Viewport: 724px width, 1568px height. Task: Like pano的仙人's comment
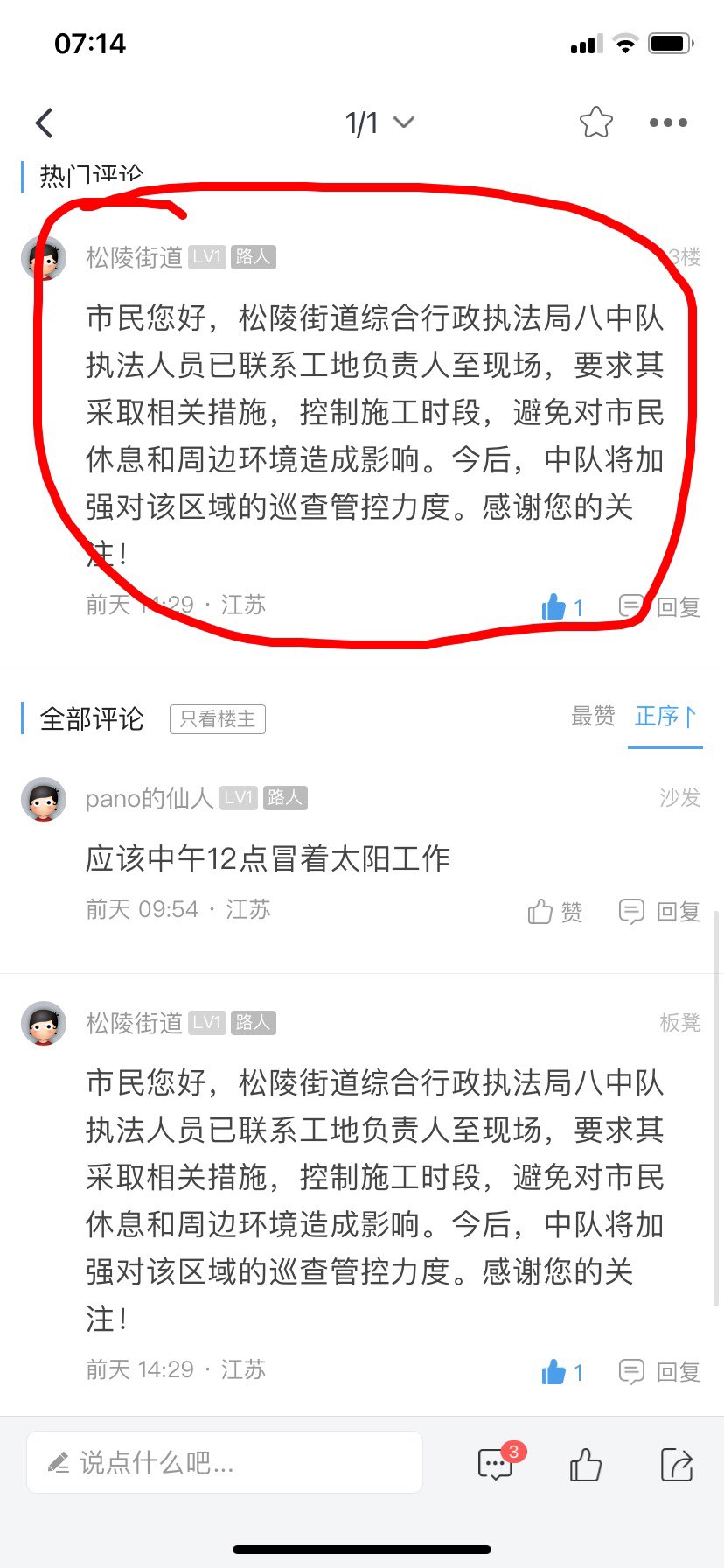554,912
